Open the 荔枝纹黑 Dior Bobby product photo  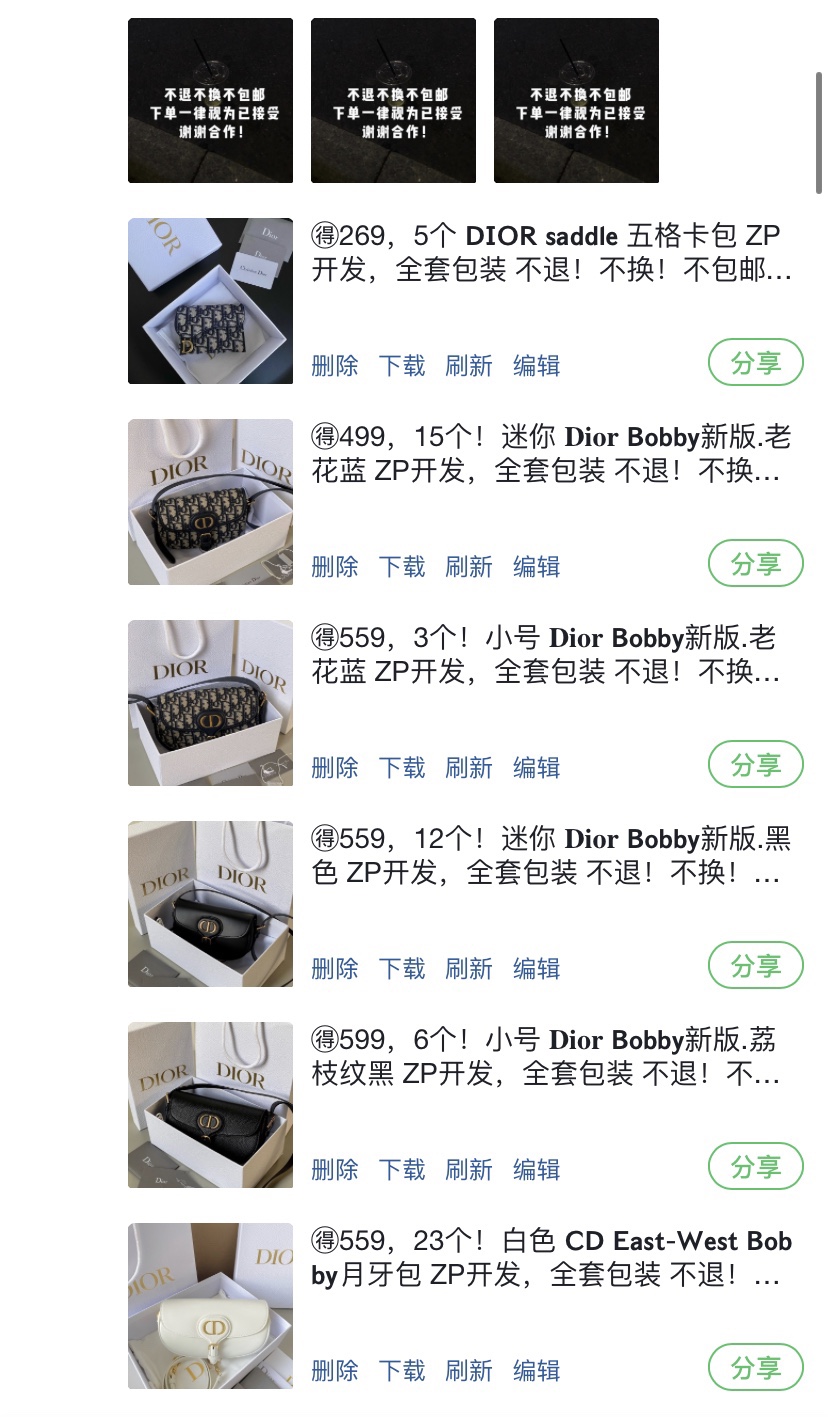pyautogui.click(x=210, y=1105)
